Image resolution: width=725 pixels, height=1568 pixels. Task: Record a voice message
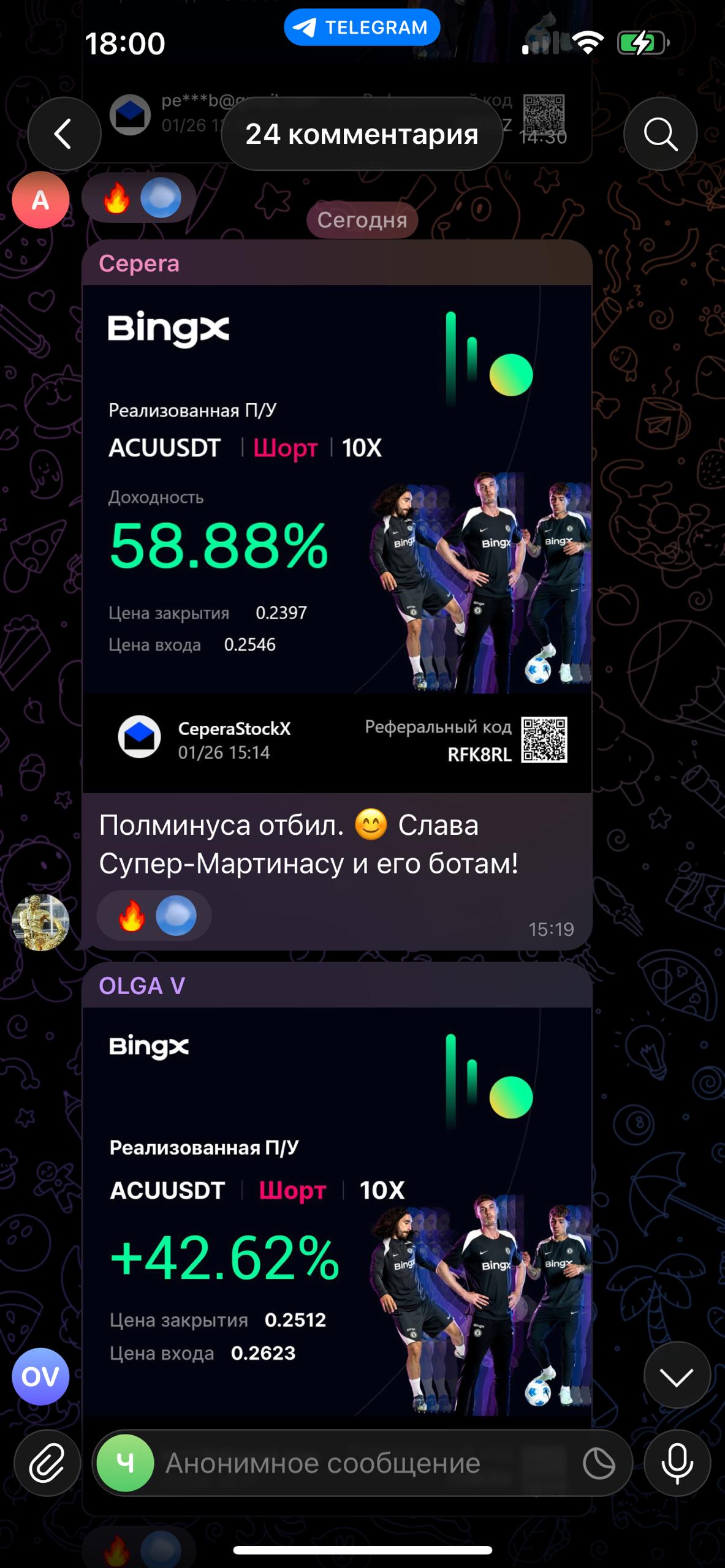tap(677, 1463)
